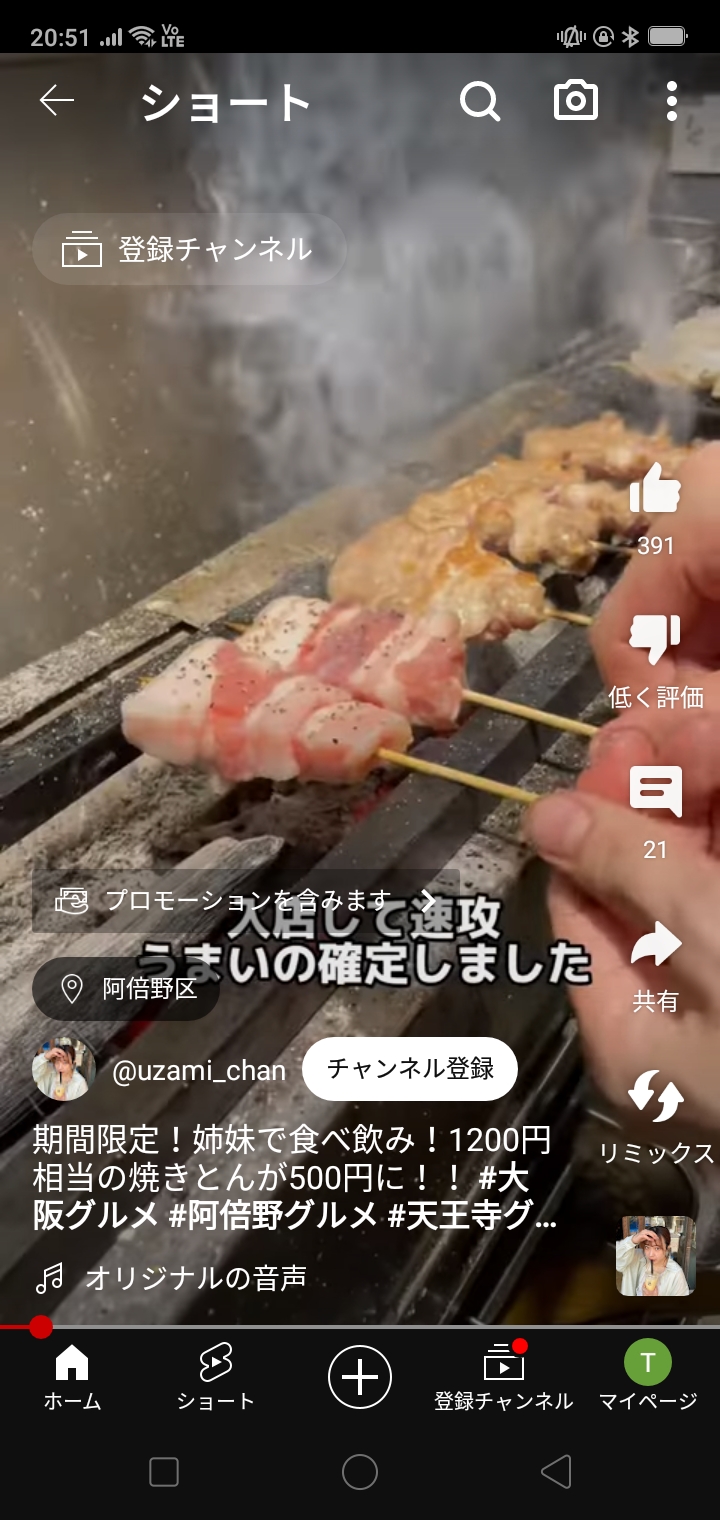Open the マイページ tab

tap(647, 1377)
